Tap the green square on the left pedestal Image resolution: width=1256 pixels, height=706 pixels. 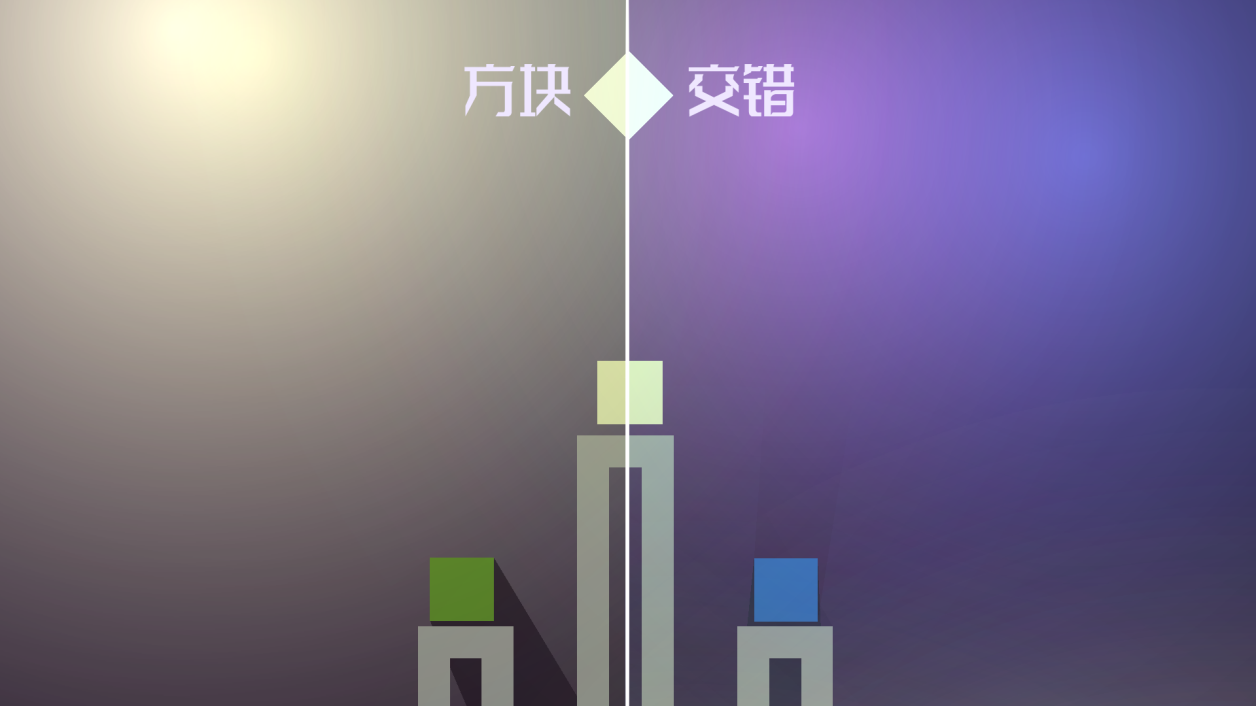coord(461,589)
